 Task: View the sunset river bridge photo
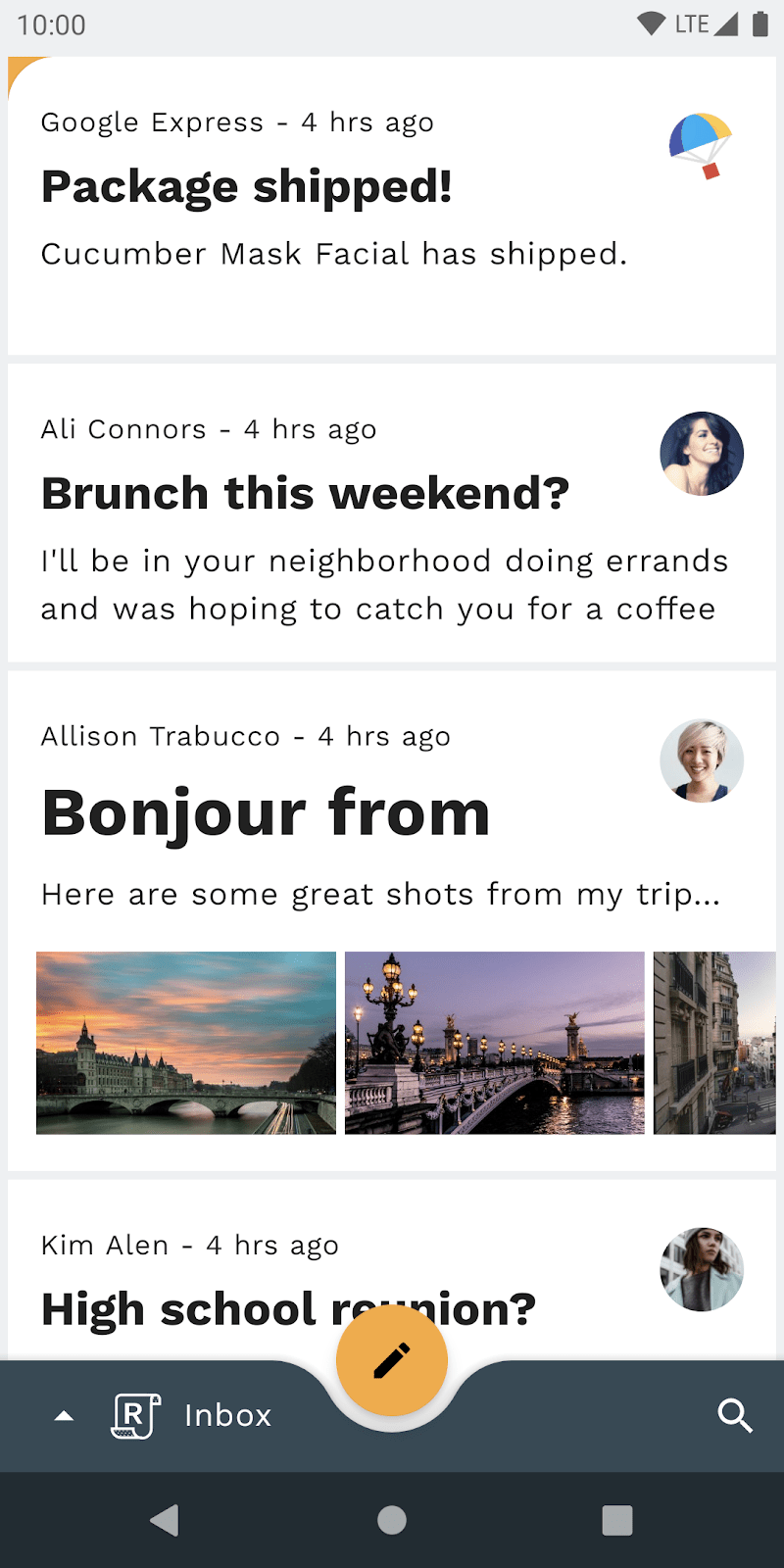click(x=185, y=1043)
